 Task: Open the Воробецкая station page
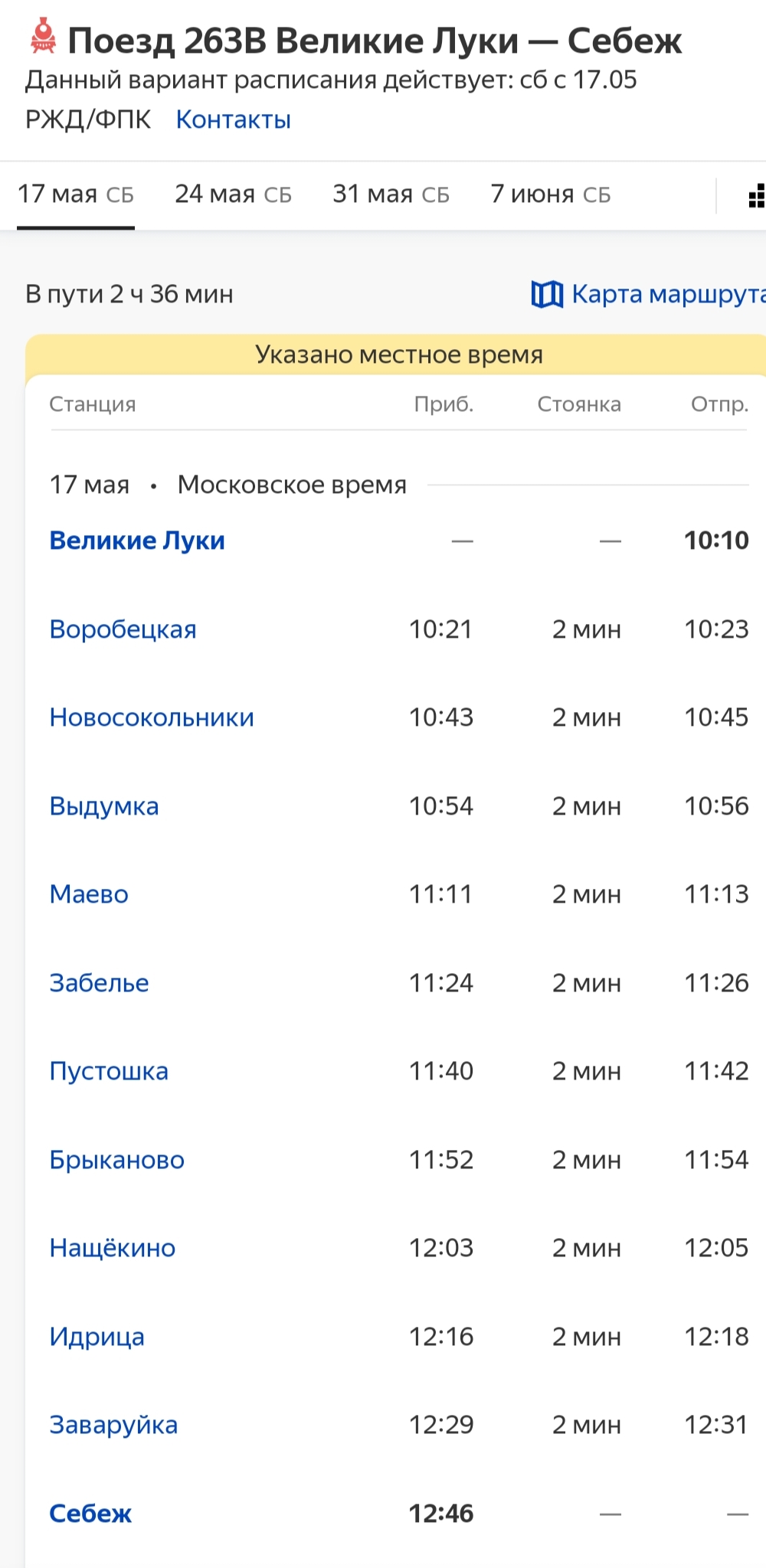(123, 629)
